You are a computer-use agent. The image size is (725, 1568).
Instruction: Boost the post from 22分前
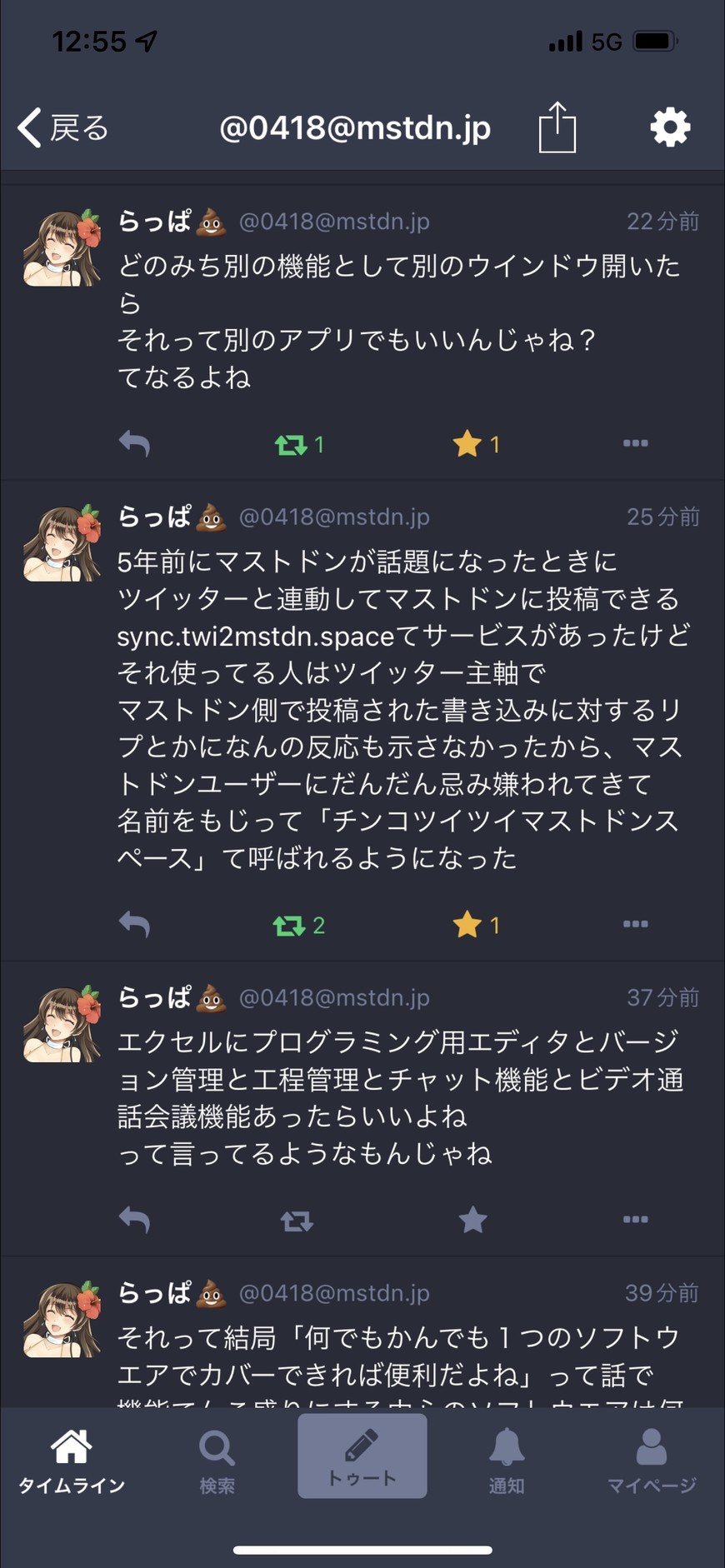point(292,445)
